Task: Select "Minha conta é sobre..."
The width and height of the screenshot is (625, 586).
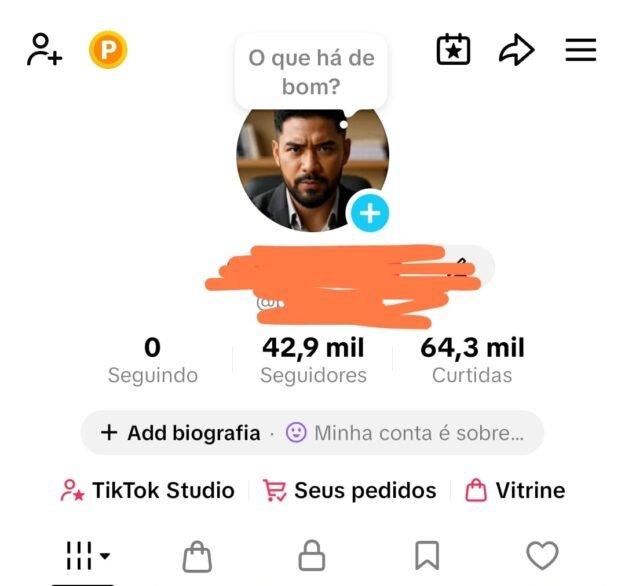Action: (x=405, y=433)
